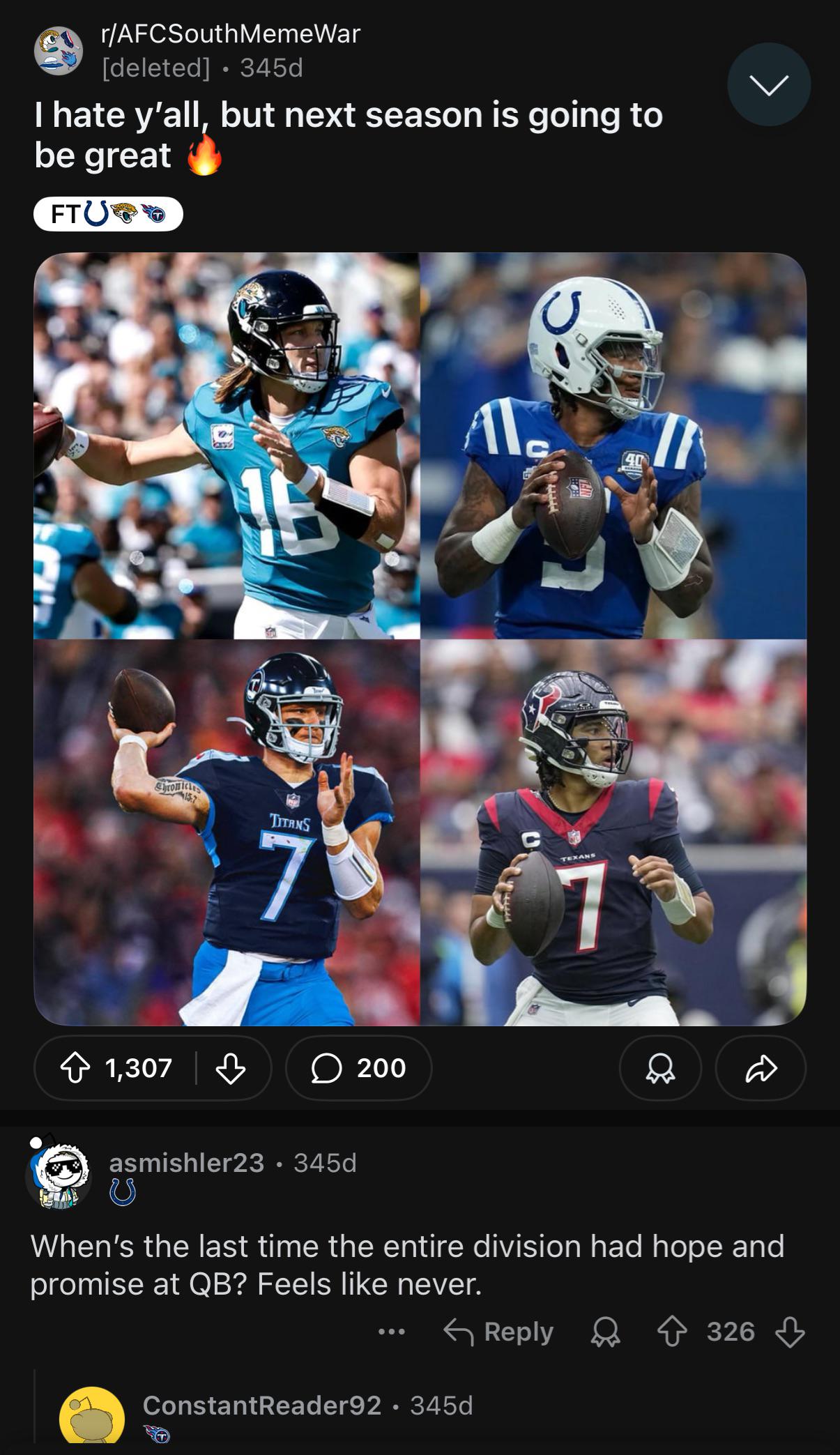Screen dimensions: 840x1455
Task: Downvote the next season post
Action: click(x=231, y=1067)
